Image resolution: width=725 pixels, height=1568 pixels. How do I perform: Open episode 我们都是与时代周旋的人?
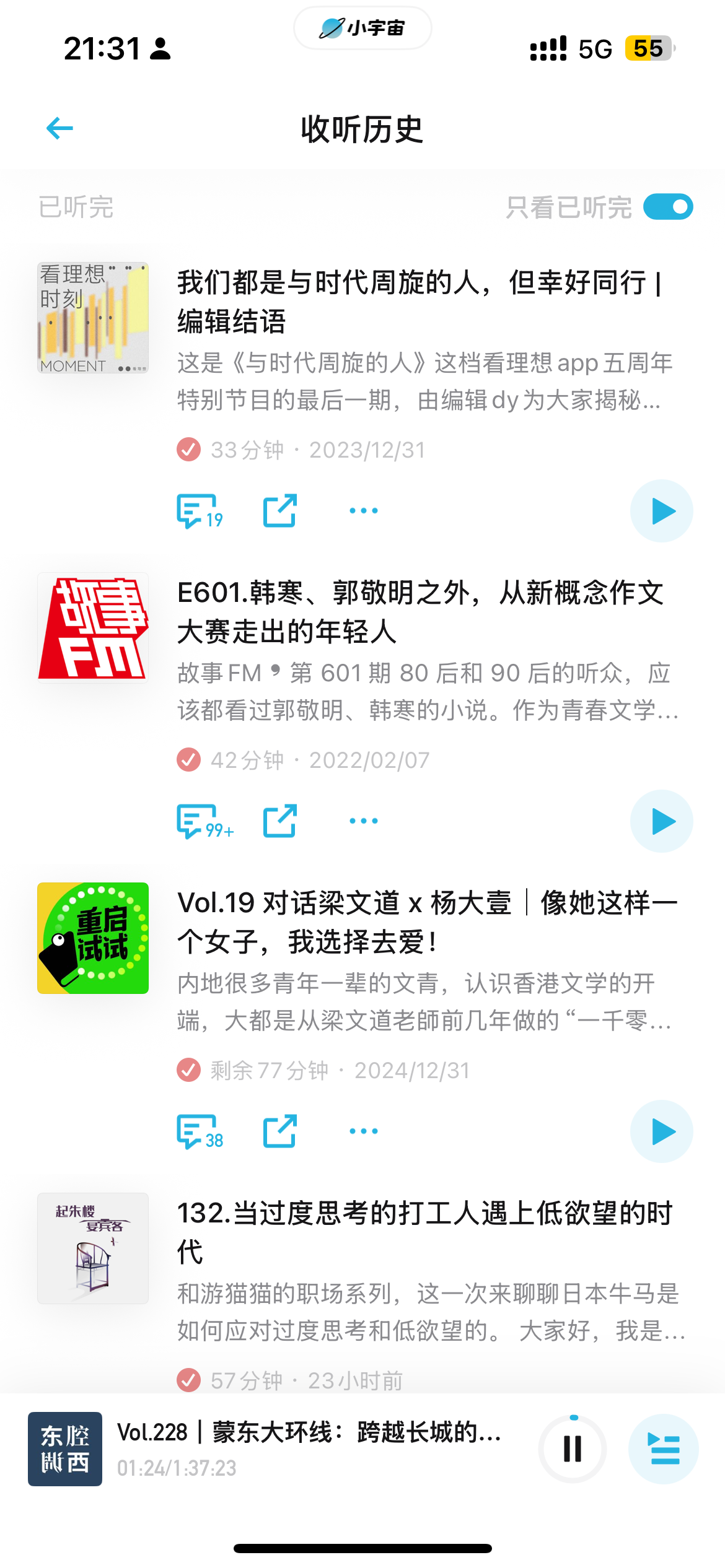(x=419, y=302)
